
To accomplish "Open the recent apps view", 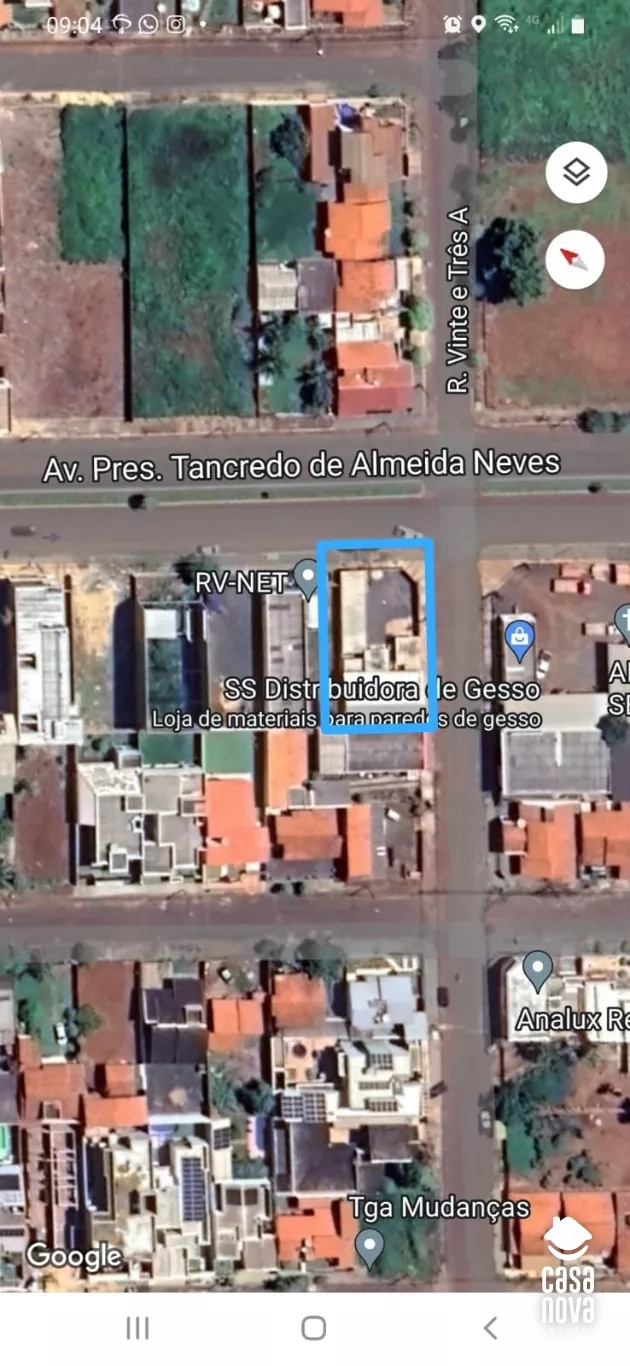I will point(138,1327).
